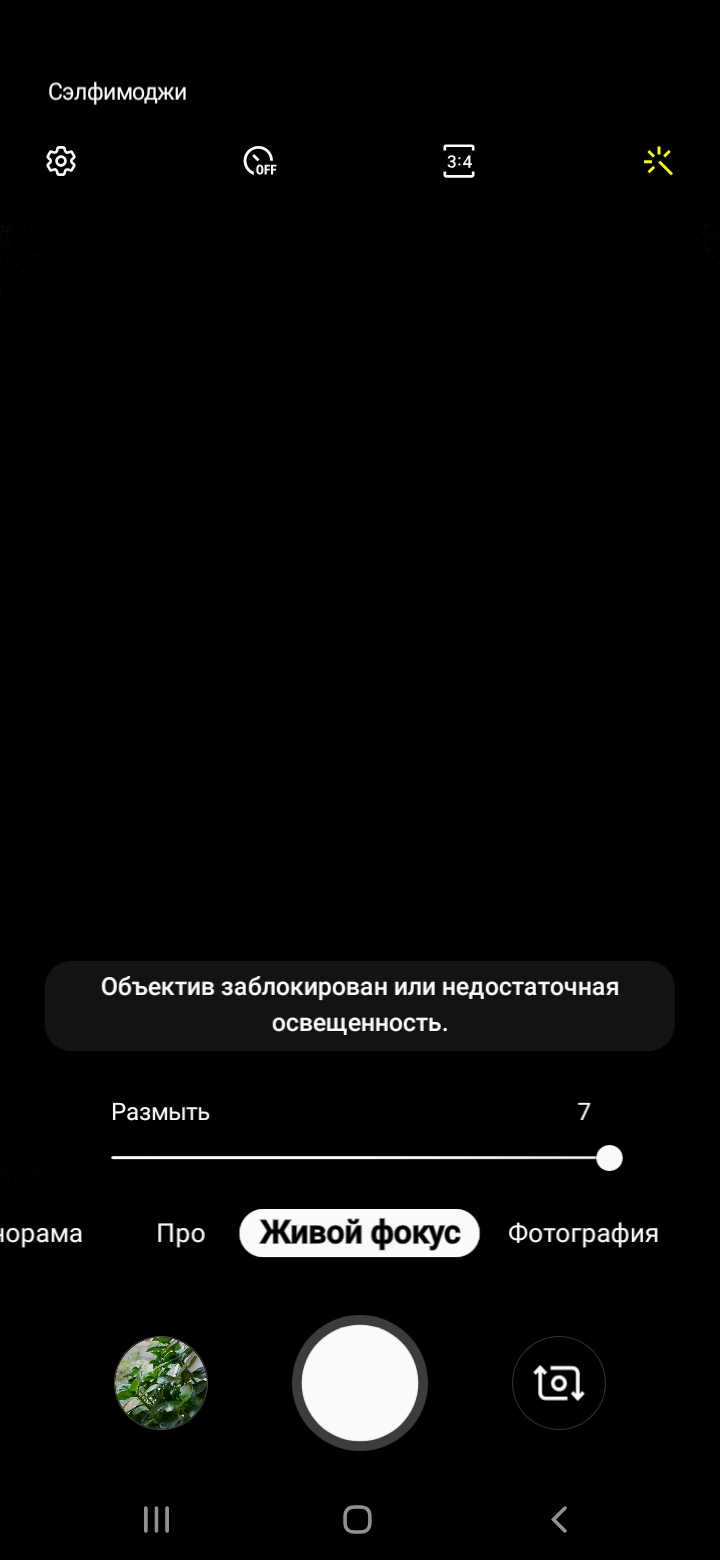Open the live focus effects wand
The width and height of the screenshot is (720, 1560).
(x=658, y=161)
